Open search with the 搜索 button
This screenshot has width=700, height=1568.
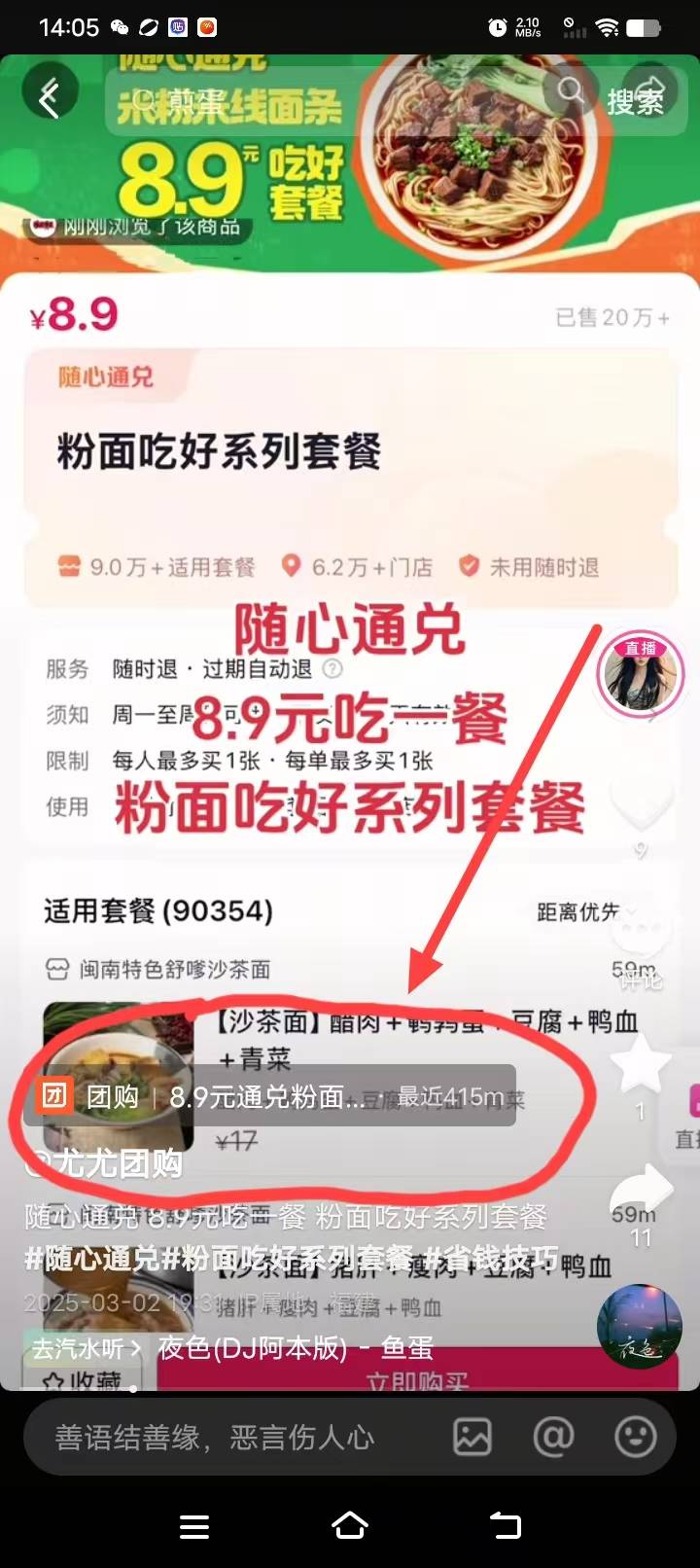(634, 100)
